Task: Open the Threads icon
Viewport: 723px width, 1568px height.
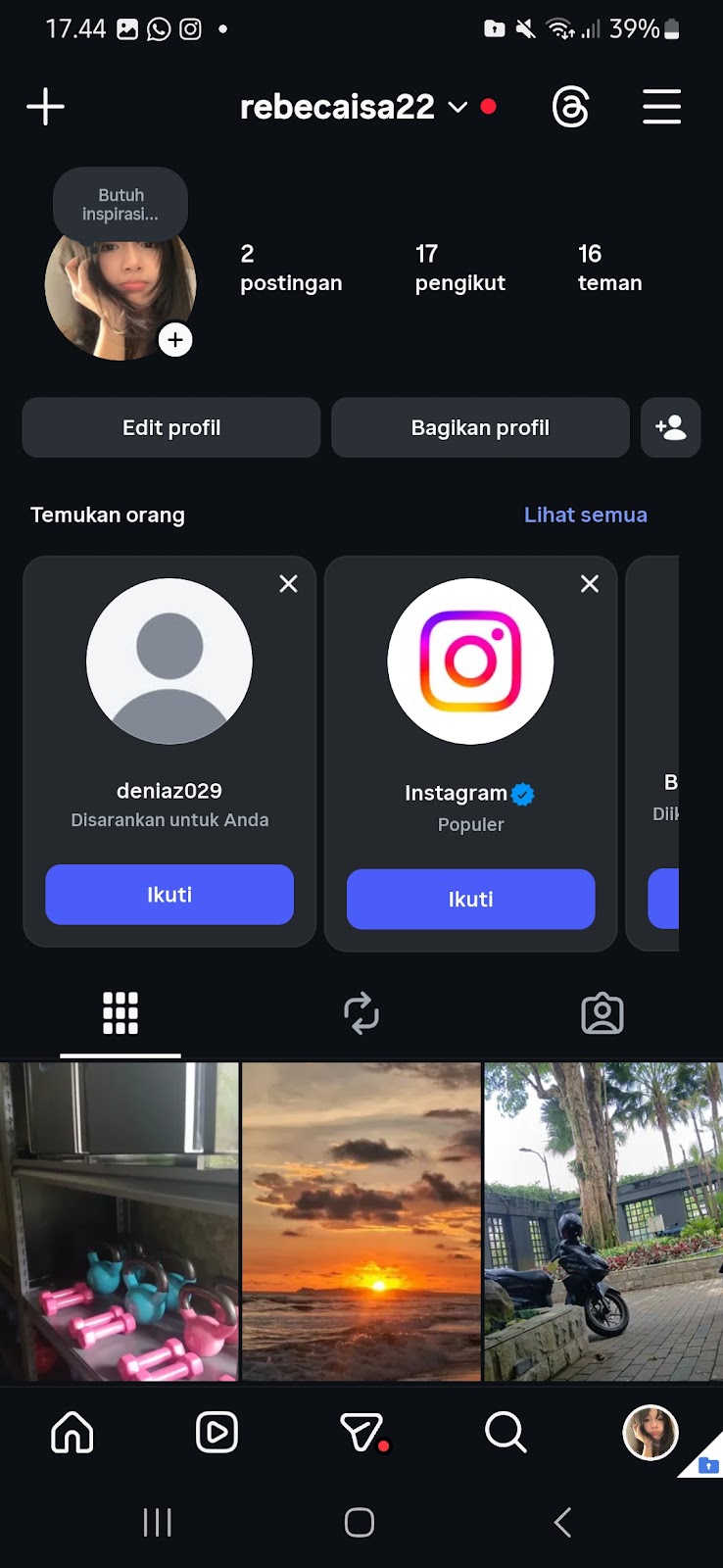Action: coord(570,106)
